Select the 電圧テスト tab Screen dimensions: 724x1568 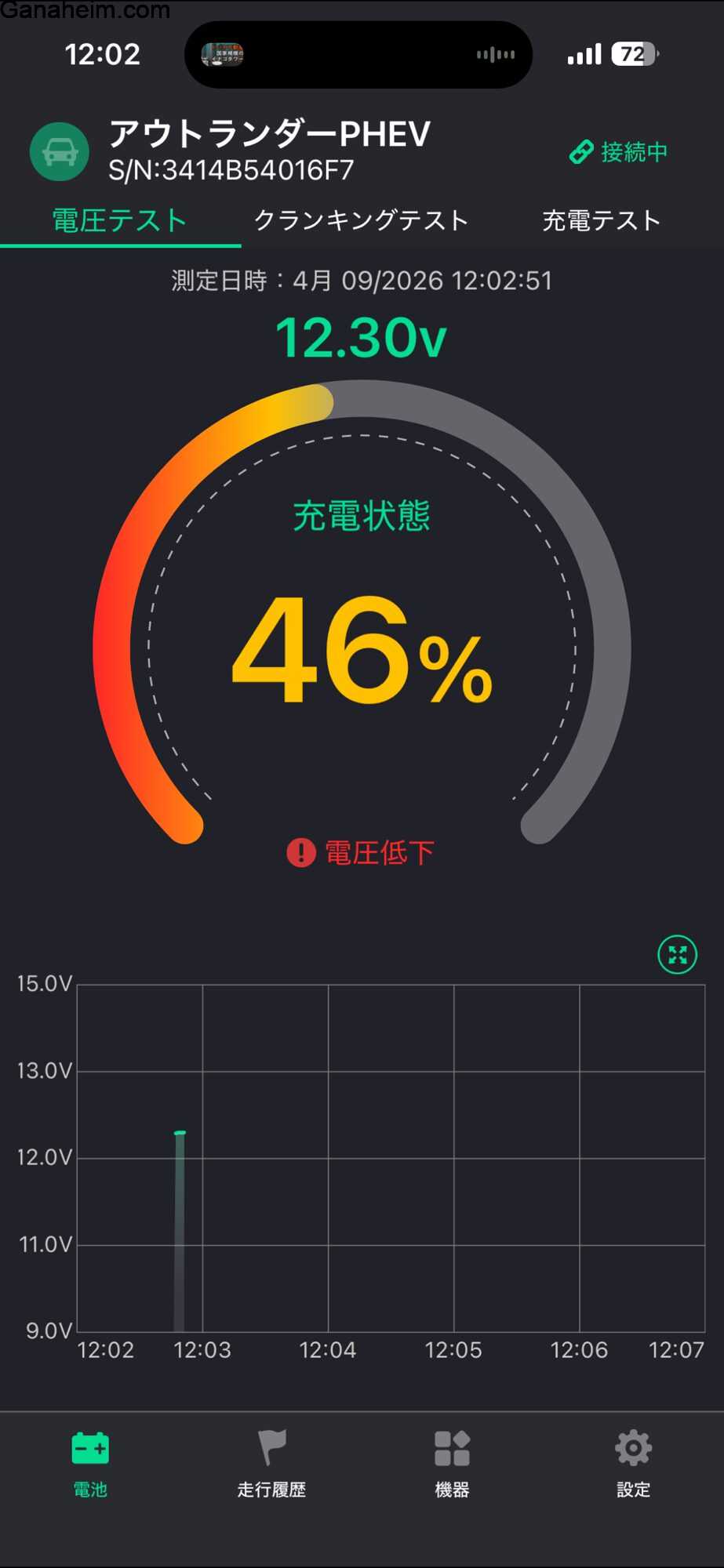coord(119,220)
